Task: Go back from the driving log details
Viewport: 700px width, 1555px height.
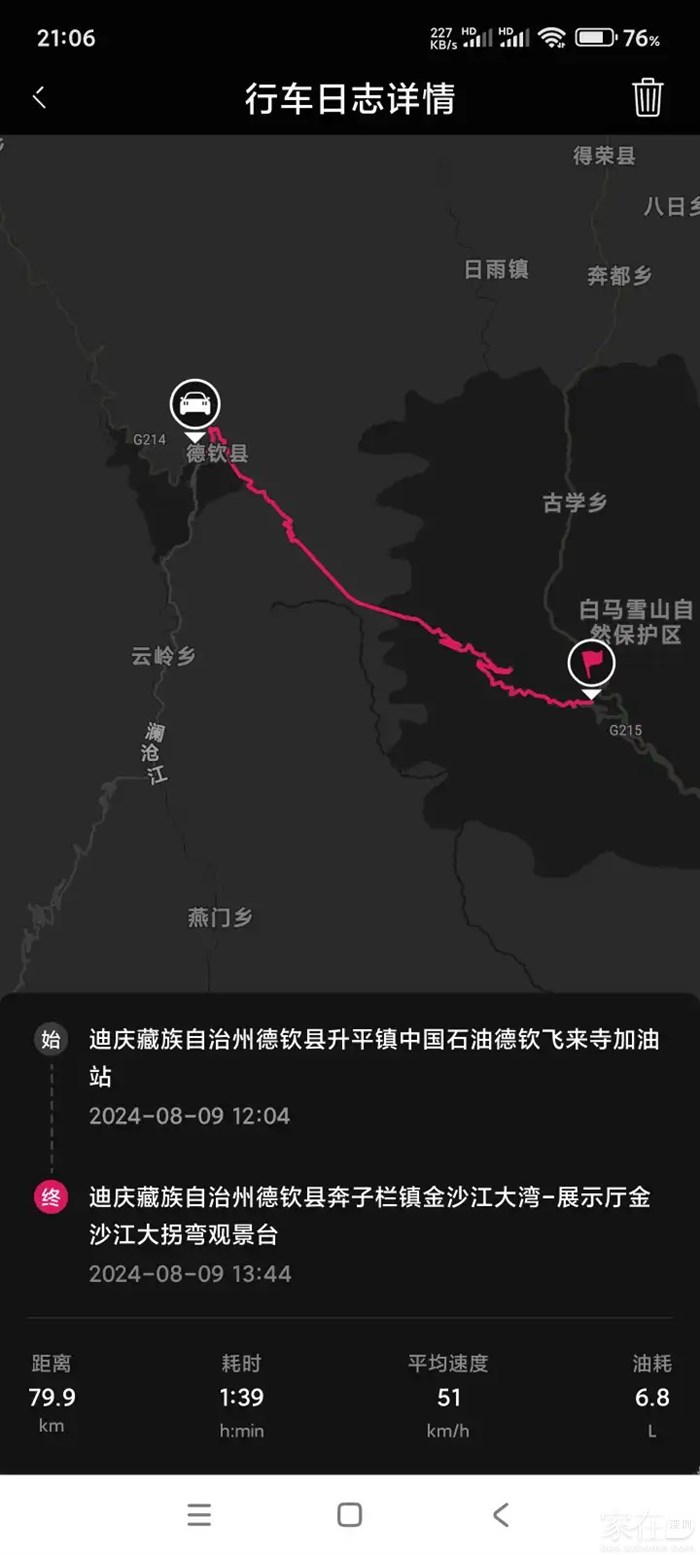Action: click(x=39, y=98)
